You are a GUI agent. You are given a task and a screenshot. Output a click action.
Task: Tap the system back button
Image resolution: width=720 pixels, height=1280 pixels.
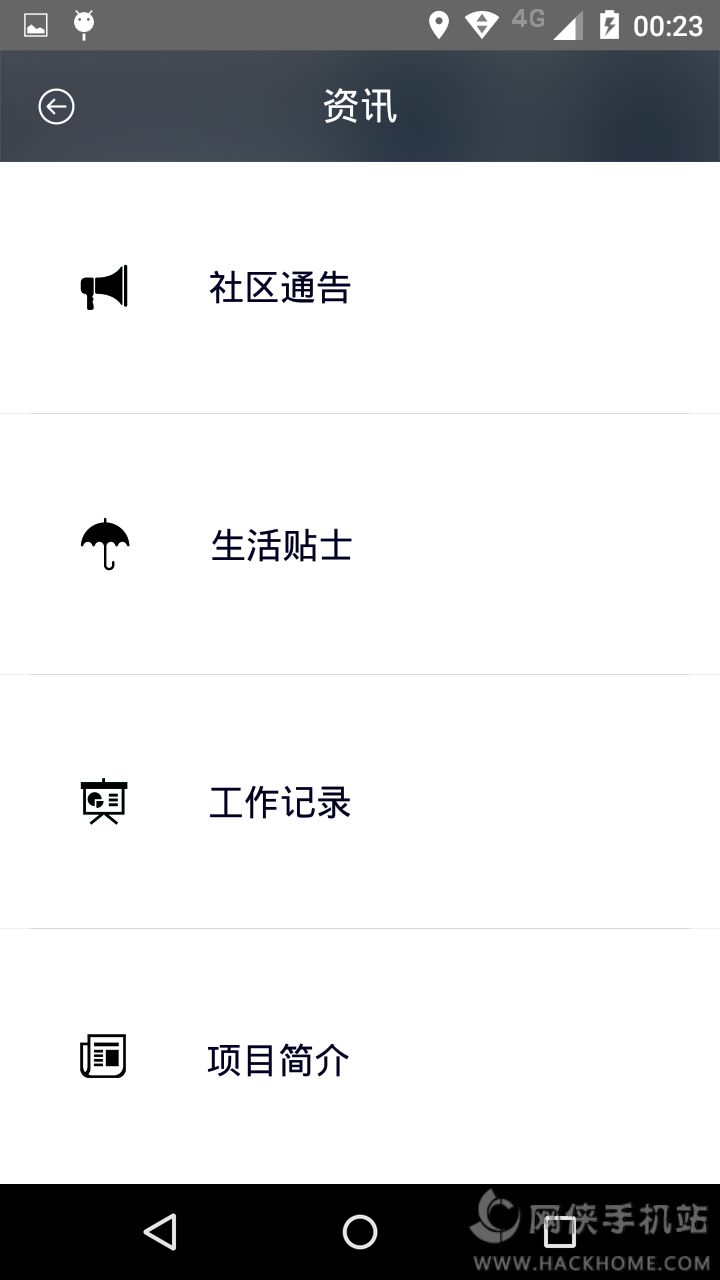[160, 1232]
